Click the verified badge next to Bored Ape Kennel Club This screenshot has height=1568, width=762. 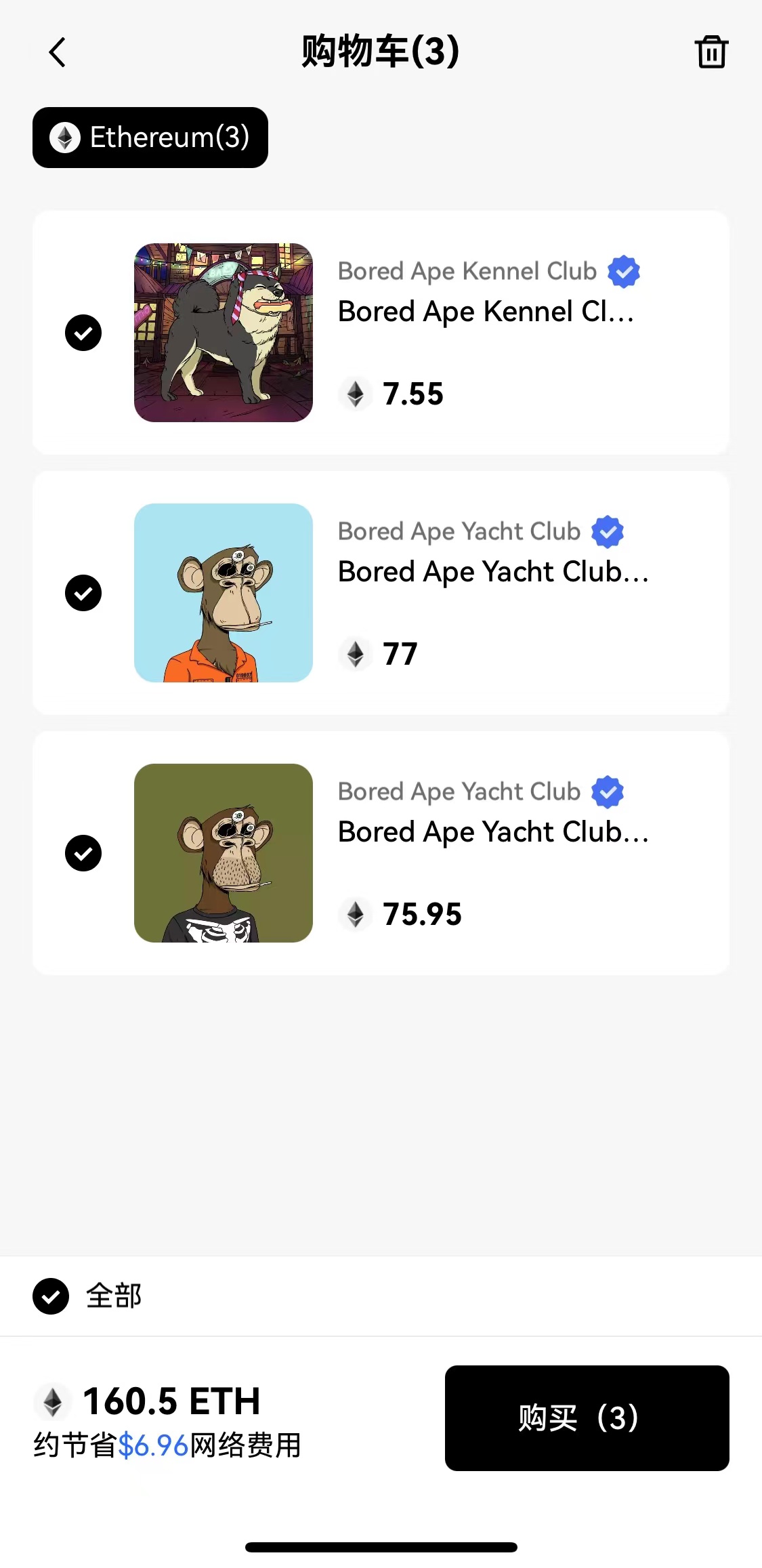point(625,270)
